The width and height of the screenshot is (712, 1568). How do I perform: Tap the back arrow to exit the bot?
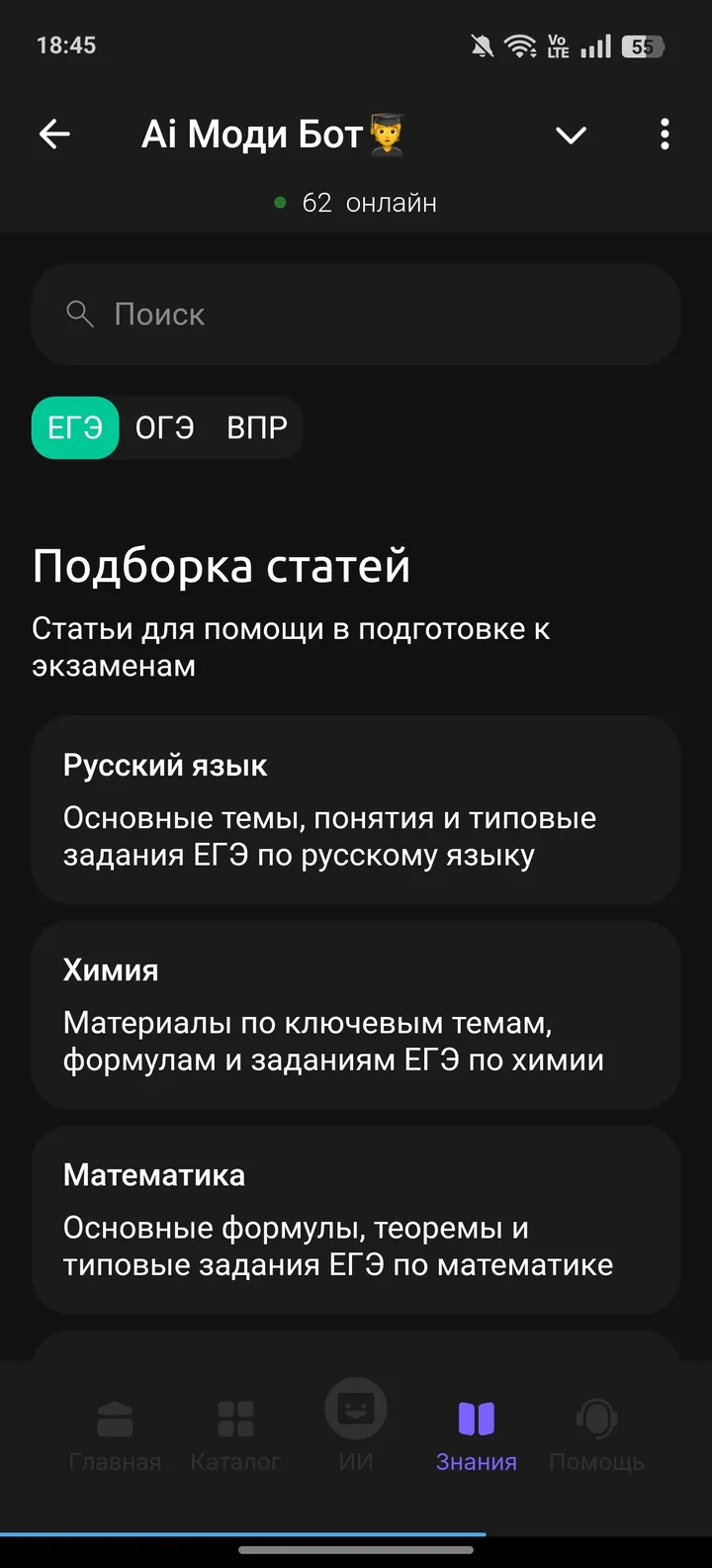(54, 134)
